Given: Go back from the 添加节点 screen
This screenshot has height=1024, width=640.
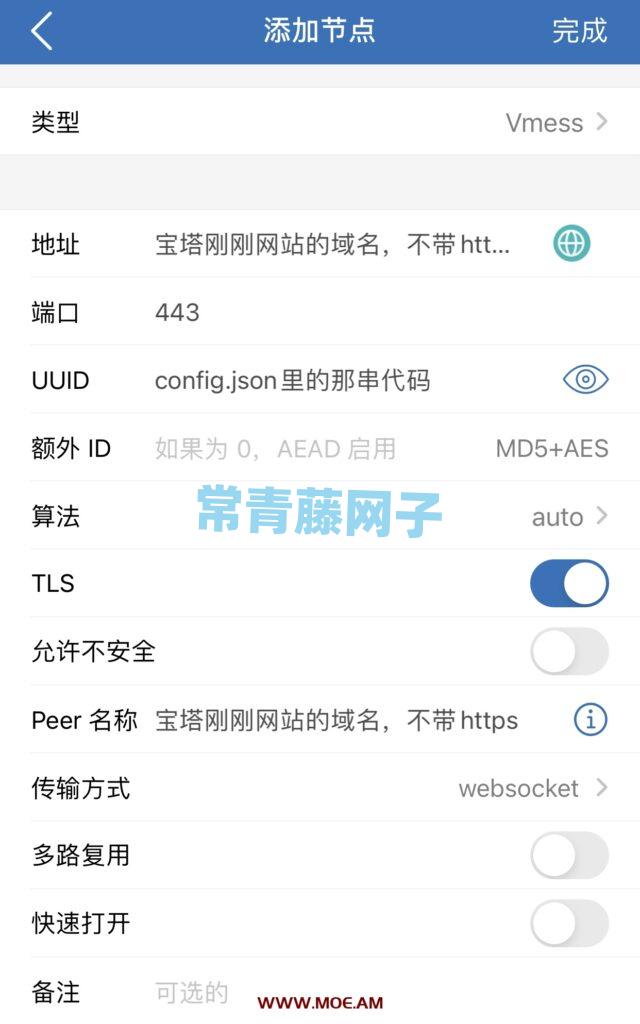Looking at the screenshot, I should pyautogui.click(x=42, y=31).
